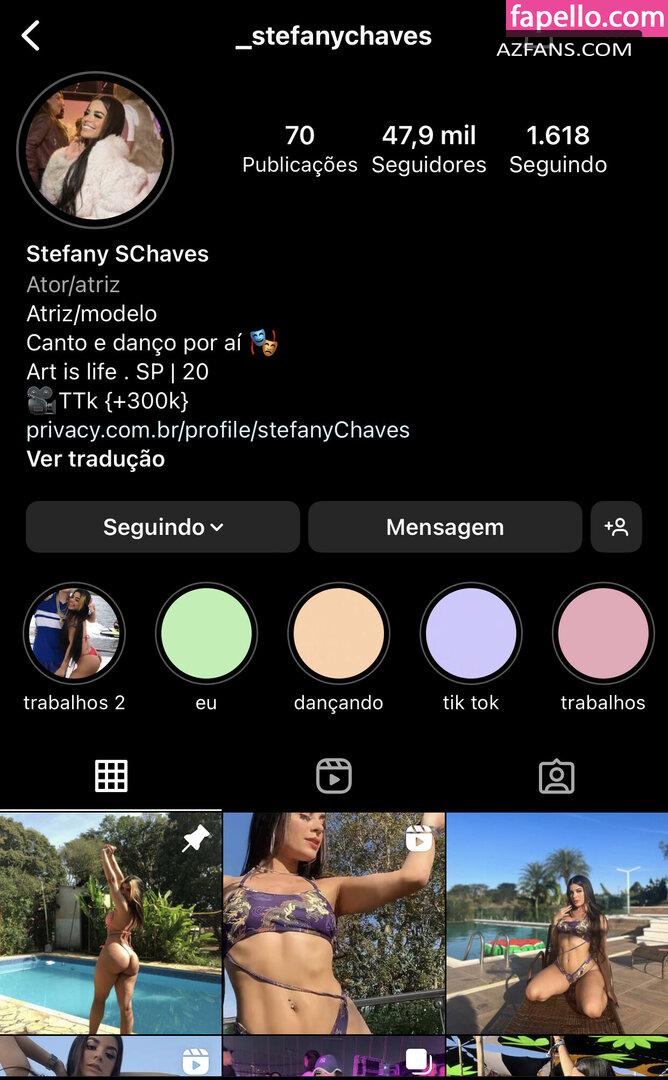Go back using the top arrow
668x1080 pixels.
(31, 37)
